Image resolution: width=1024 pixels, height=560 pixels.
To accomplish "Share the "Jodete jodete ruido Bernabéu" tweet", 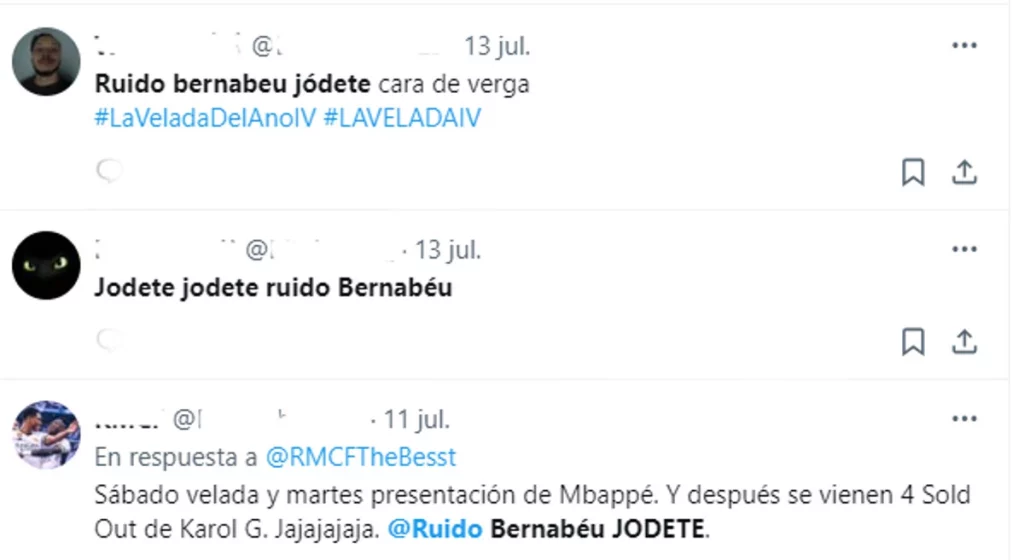I will pyautogui.click(x=964, y=342).
